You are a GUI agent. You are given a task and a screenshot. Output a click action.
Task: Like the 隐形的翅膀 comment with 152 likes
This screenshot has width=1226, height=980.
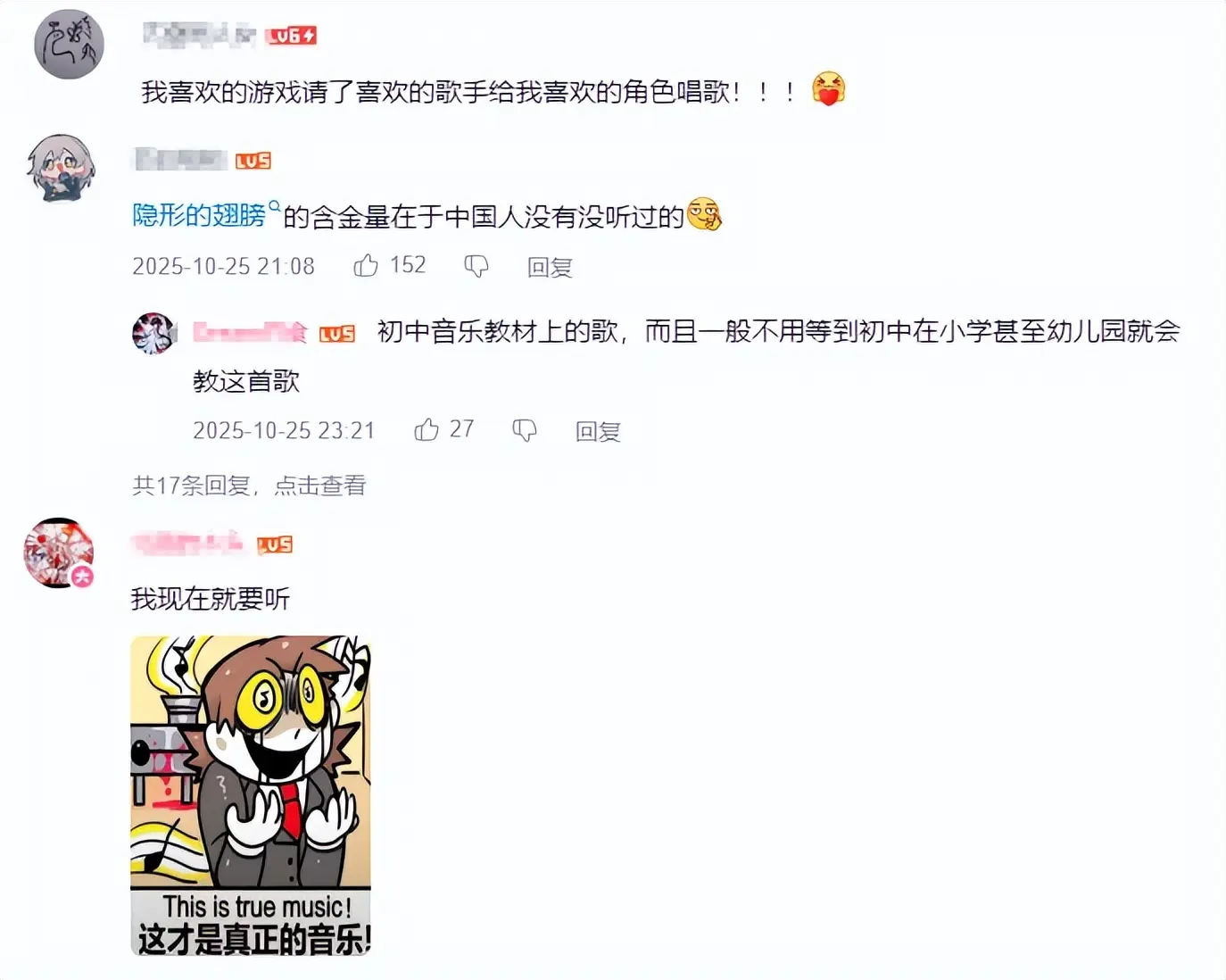tap(367, 265)
